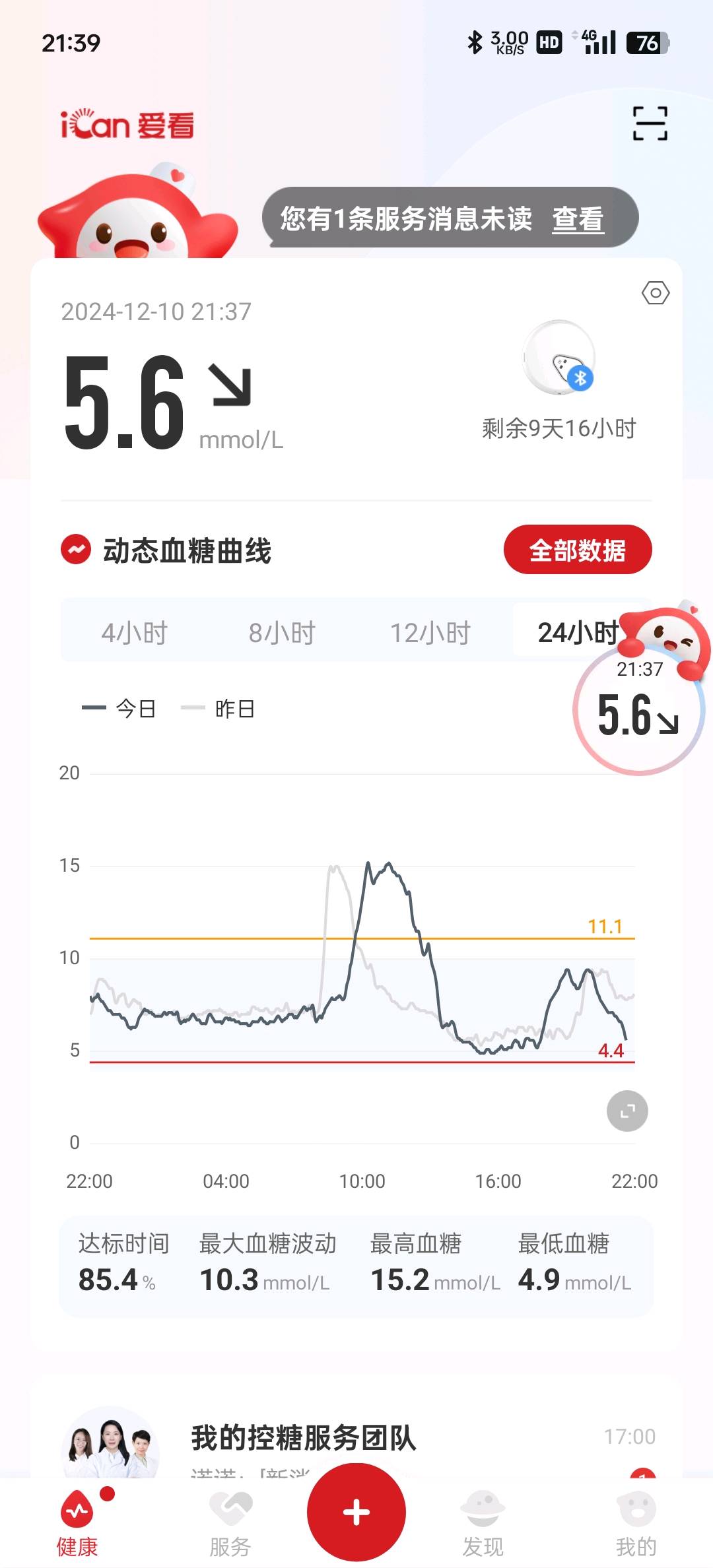Open the 我的 tab
This screenshot has width=713, height=1568.
click(636, 1520)
